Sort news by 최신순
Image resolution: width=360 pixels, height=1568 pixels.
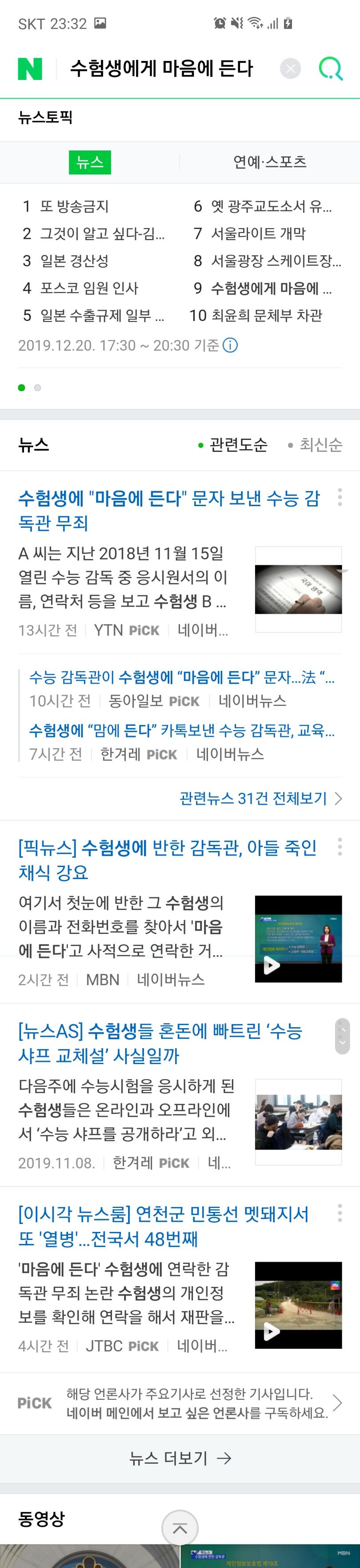[315, 445]
